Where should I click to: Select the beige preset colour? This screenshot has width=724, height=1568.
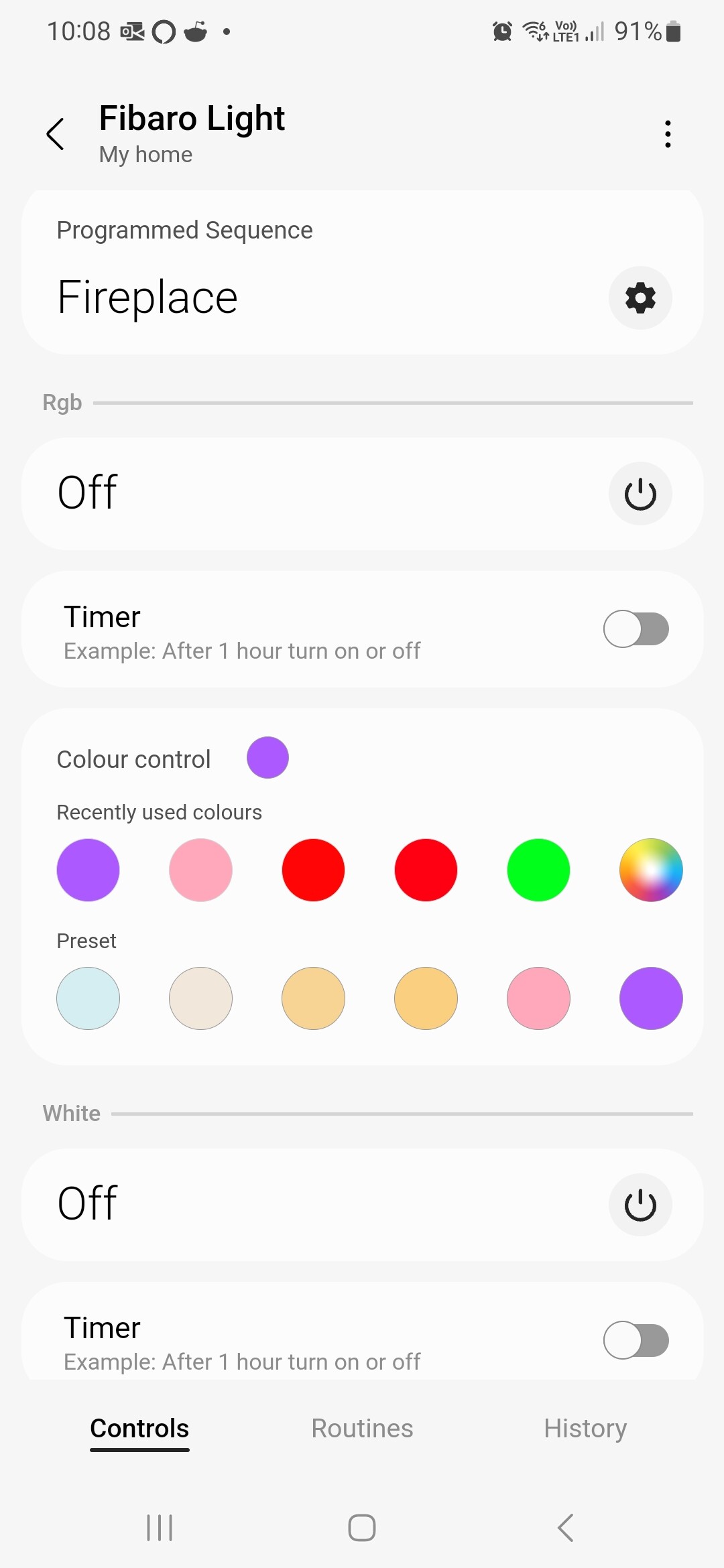pyautogui.click(x=200, y=998)
